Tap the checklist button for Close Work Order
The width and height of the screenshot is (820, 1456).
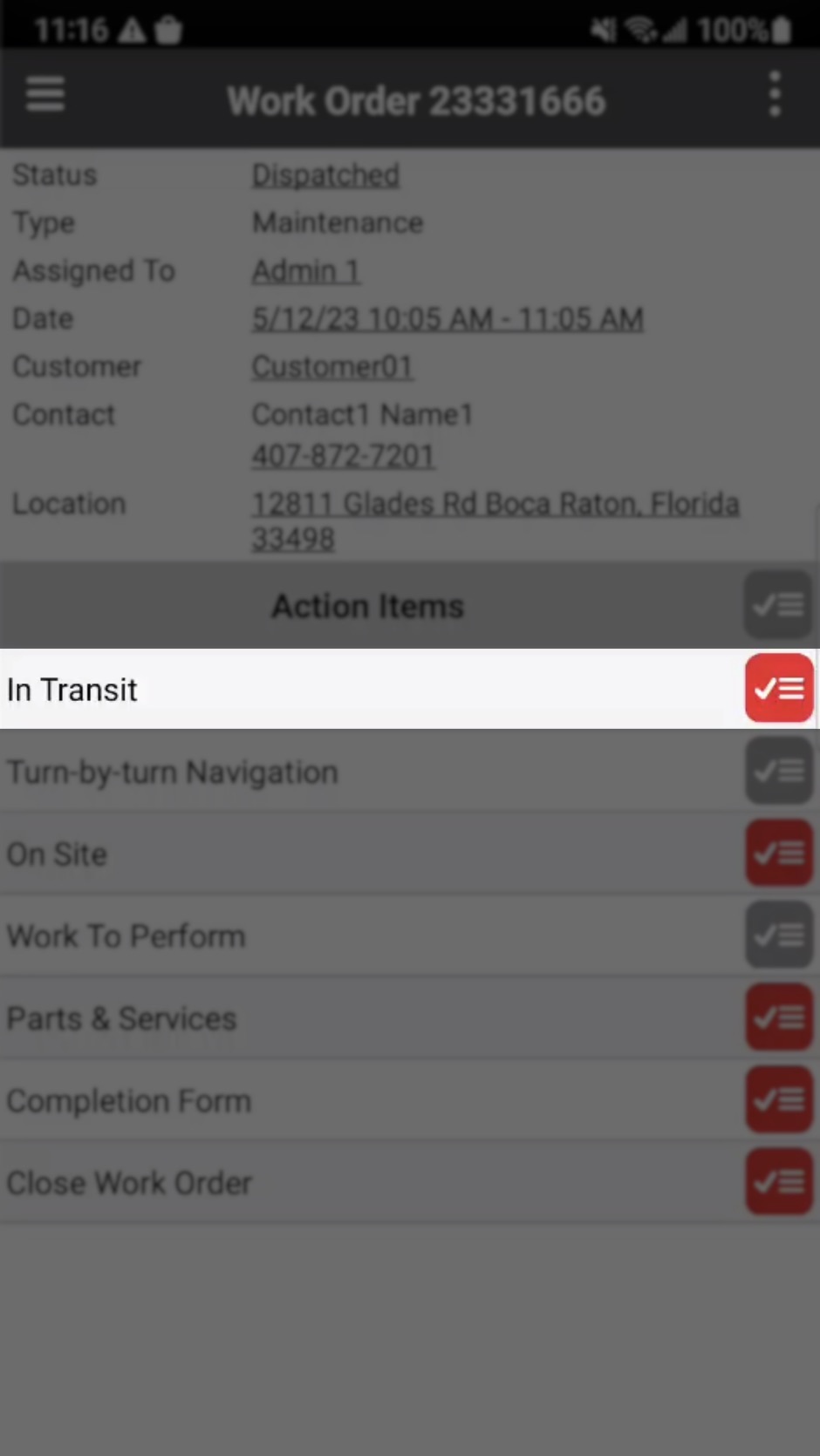tap(778, 1182)
